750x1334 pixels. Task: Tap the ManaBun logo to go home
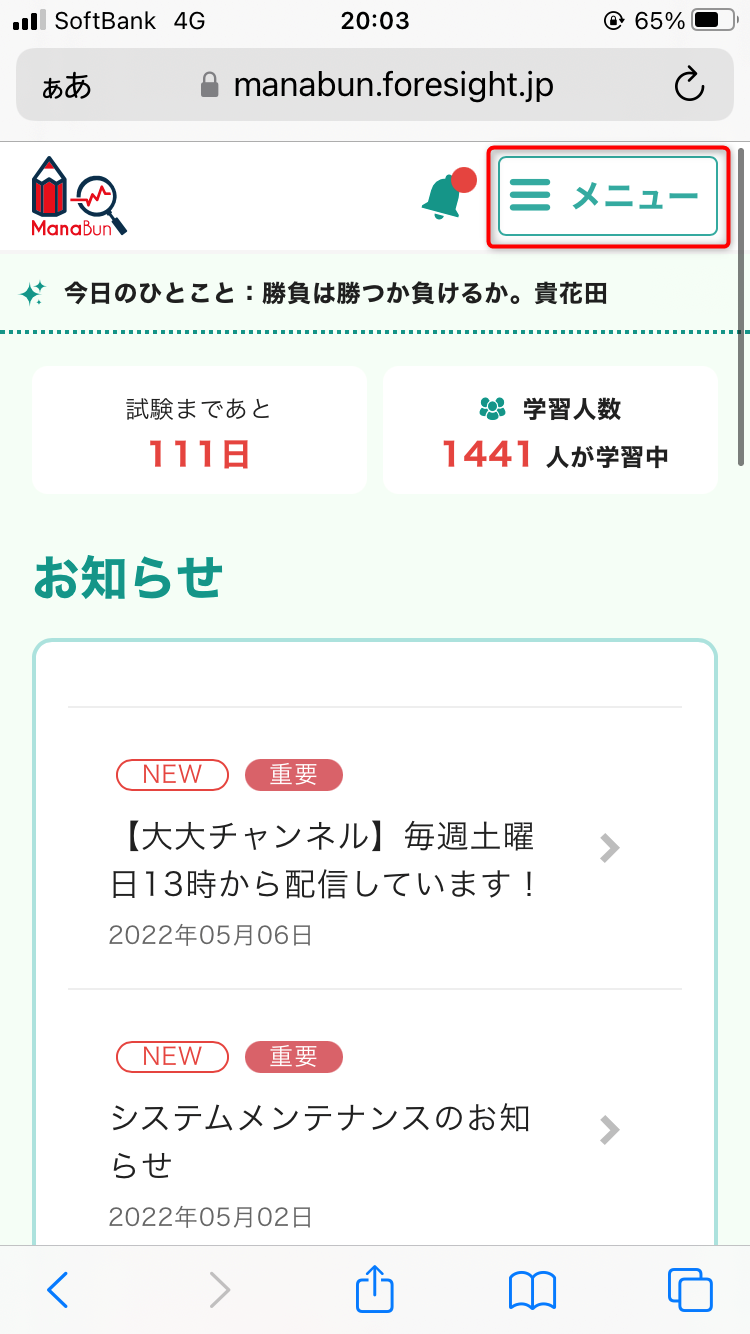79,197
